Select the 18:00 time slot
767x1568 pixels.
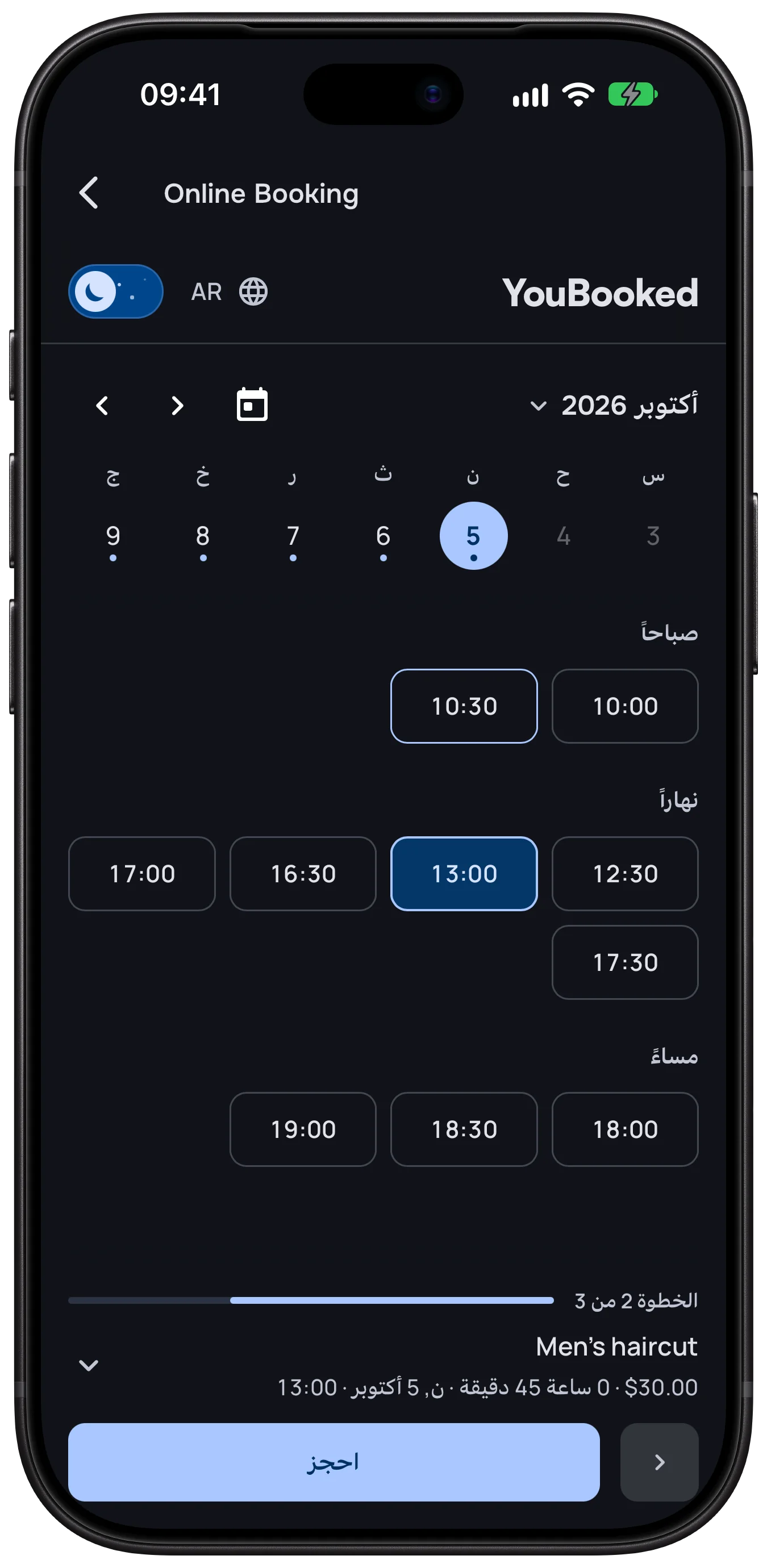(x=625, y=1129)
